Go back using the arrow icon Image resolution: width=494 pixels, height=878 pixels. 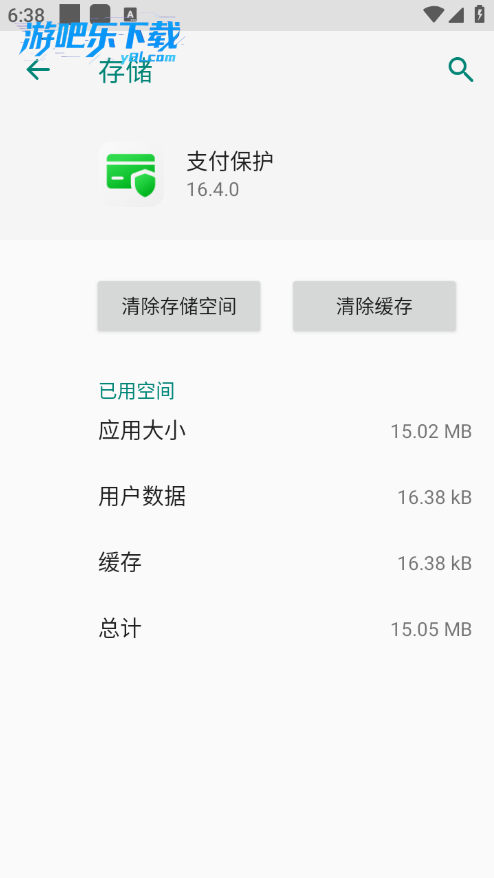38,70
